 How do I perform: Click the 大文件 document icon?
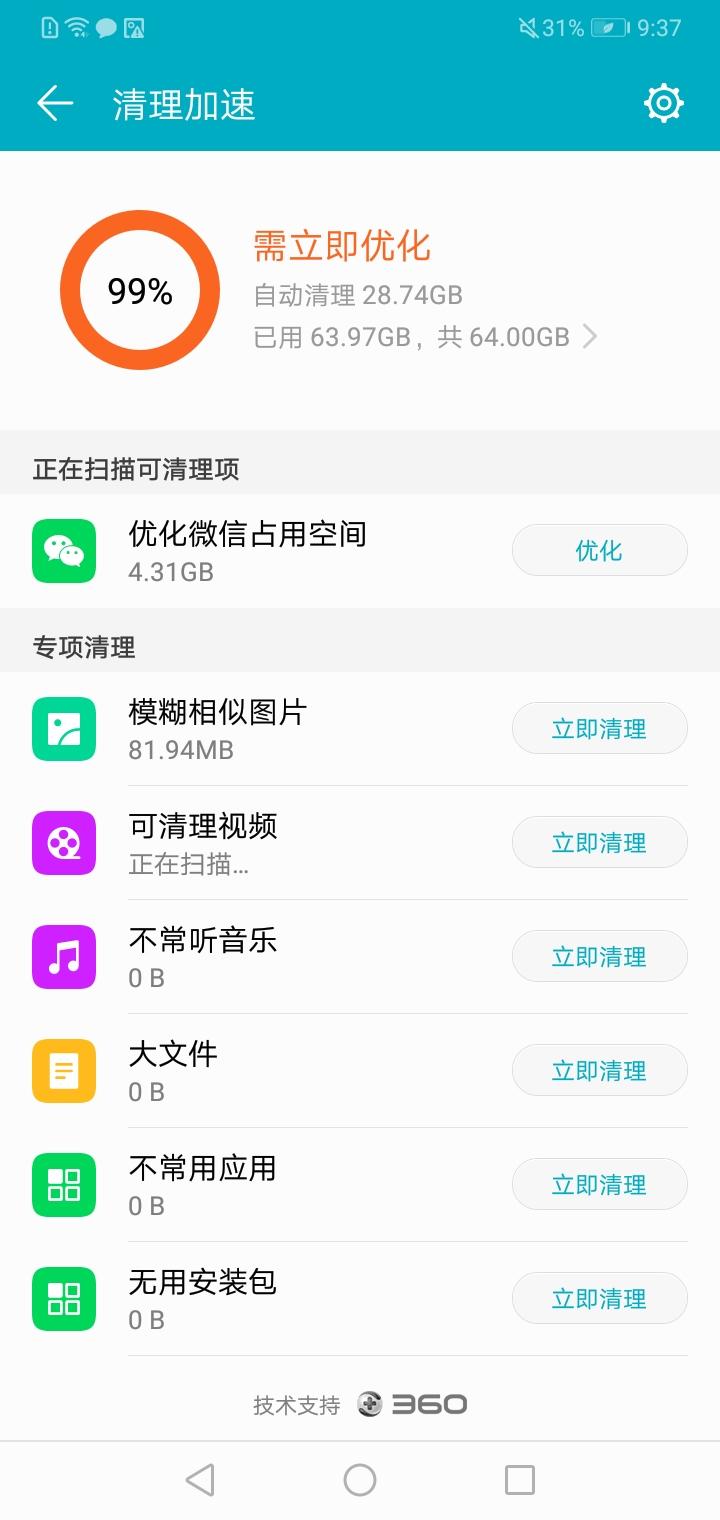64,1071
